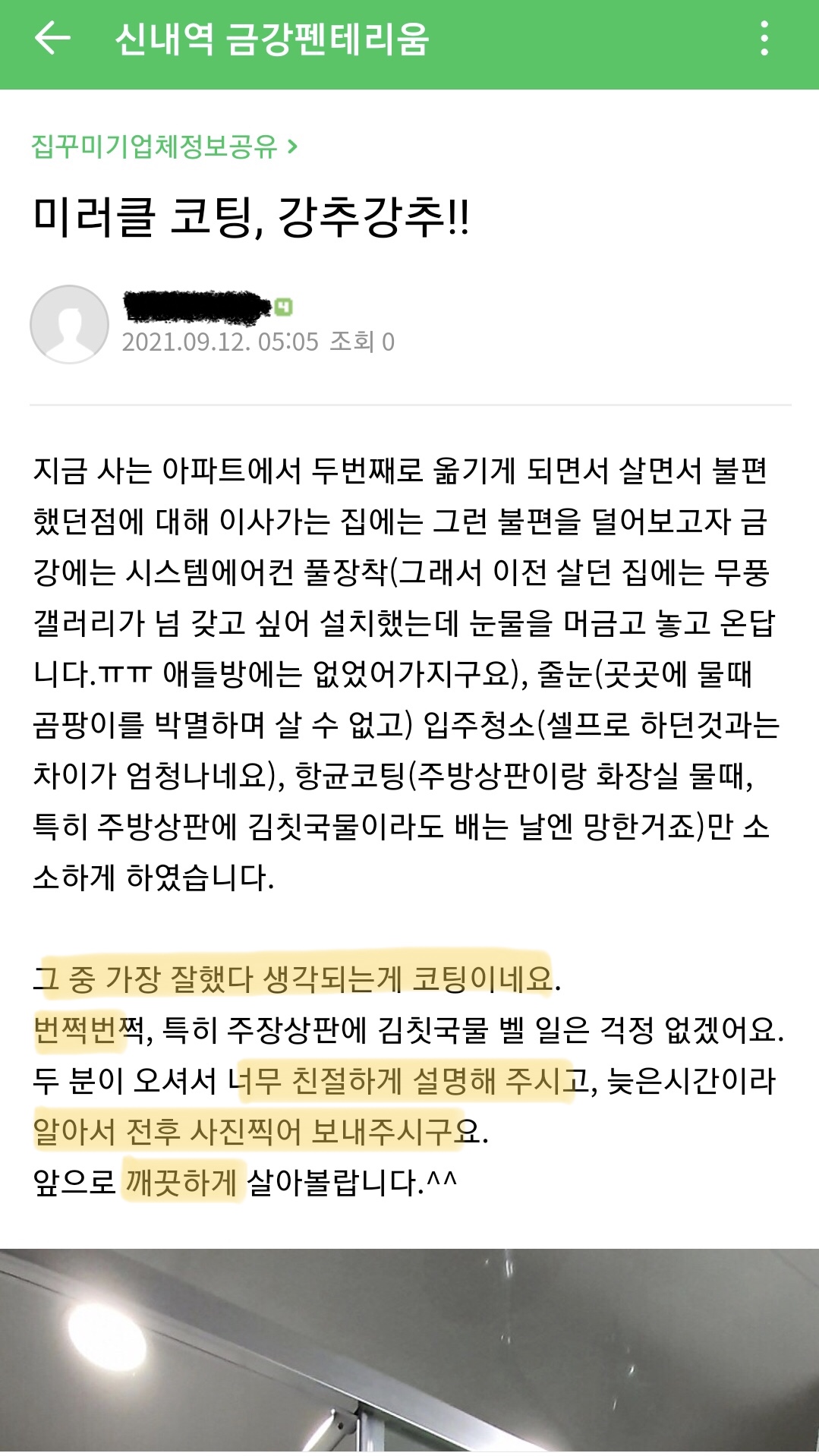Open the 집꾸미기업체정보공유 board link
This screenshot has height=1456, width=819.
[x=164, y=146]
